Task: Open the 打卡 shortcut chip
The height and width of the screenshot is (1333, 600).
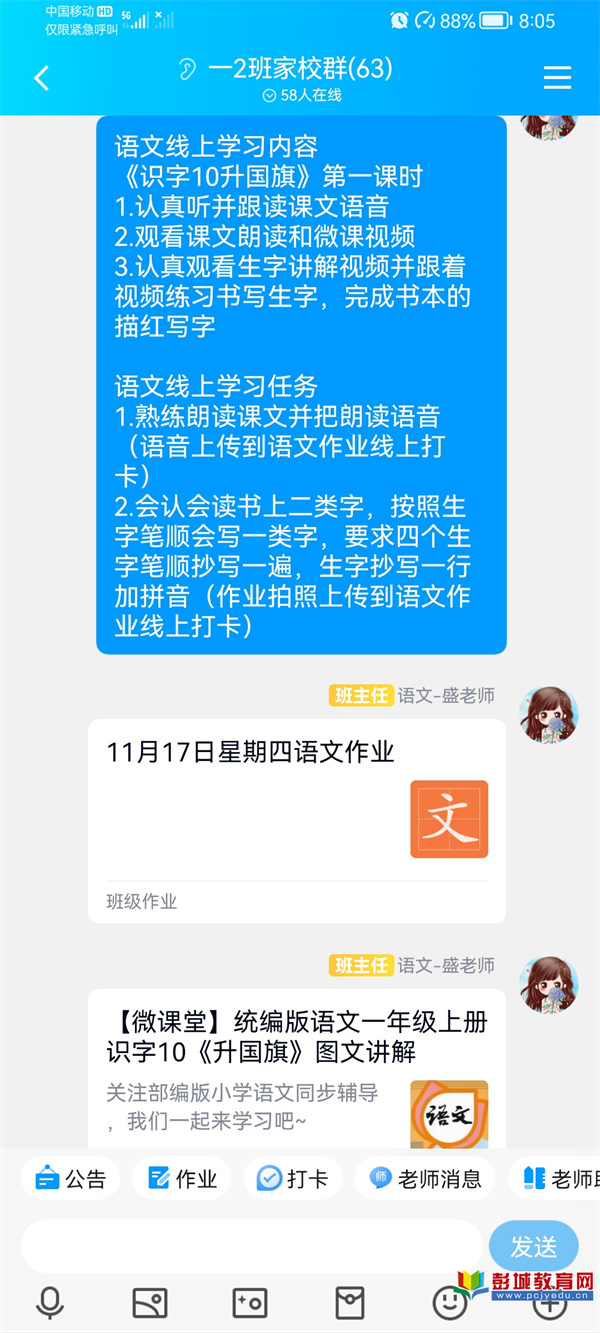Action: 293,1179
